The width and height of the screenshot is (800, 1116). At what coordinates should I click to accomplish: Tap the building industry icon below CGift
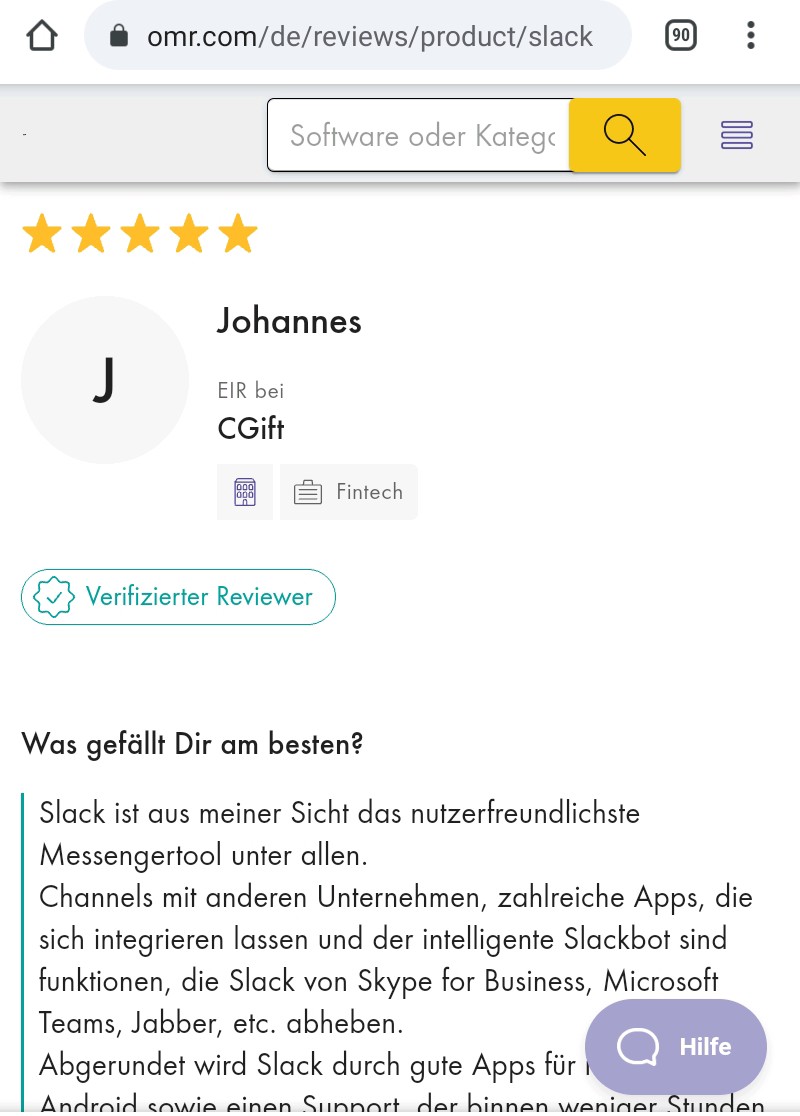(245, 492)
